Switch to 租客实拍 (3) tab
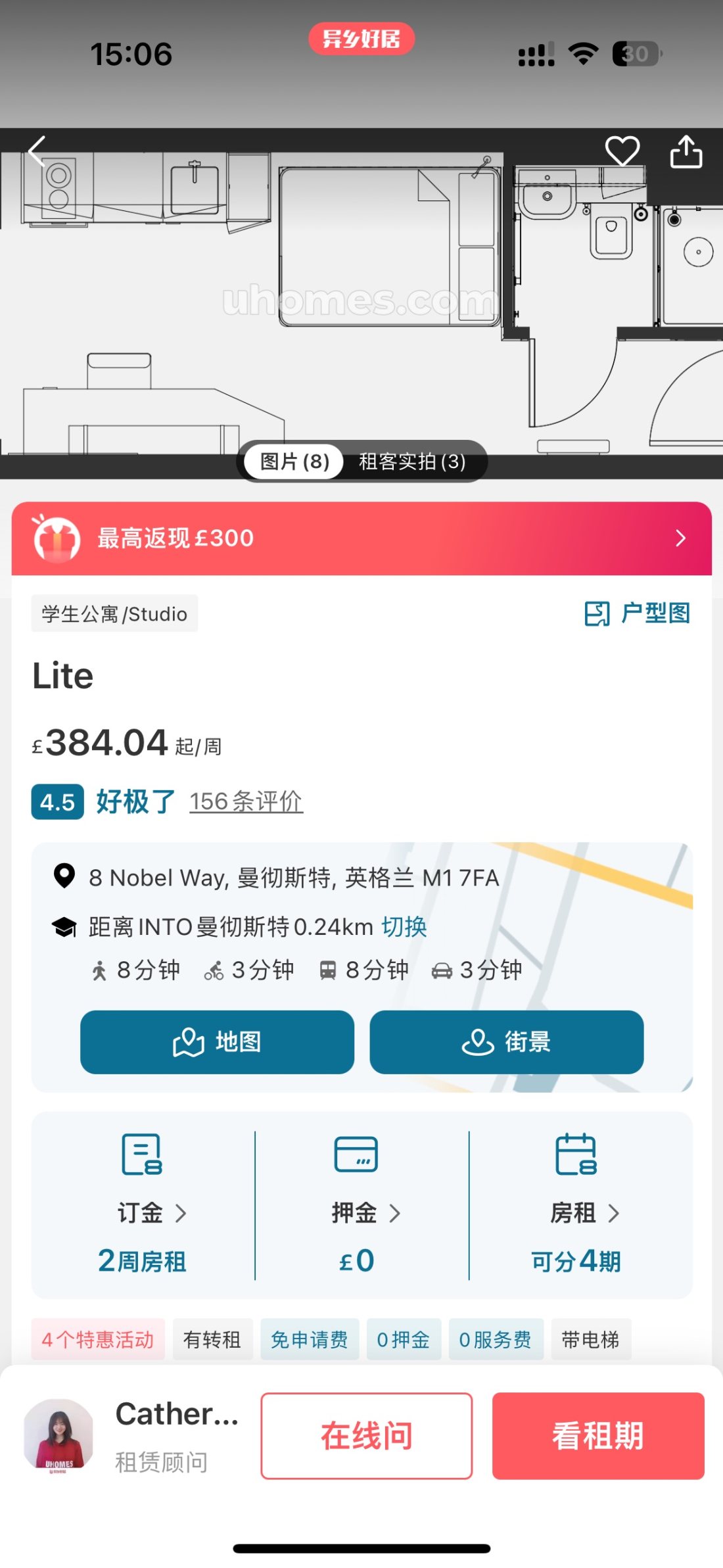 click(412, 462)
